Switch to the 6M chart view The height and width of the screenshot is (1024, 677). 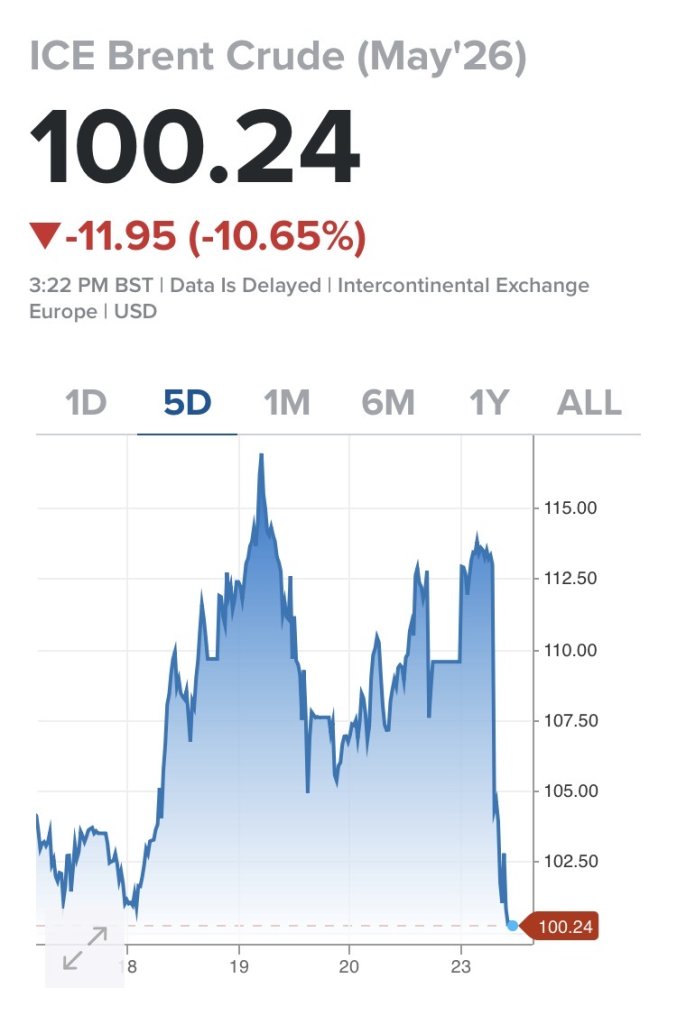(x=388, y=404)
